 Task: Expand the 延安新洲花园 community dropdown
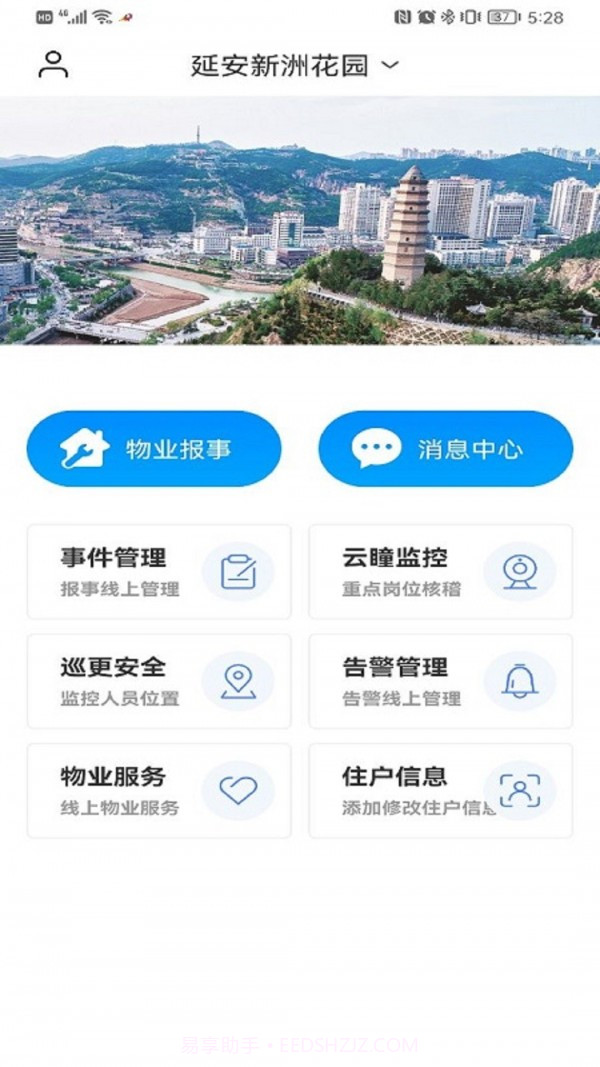point(295,66)
